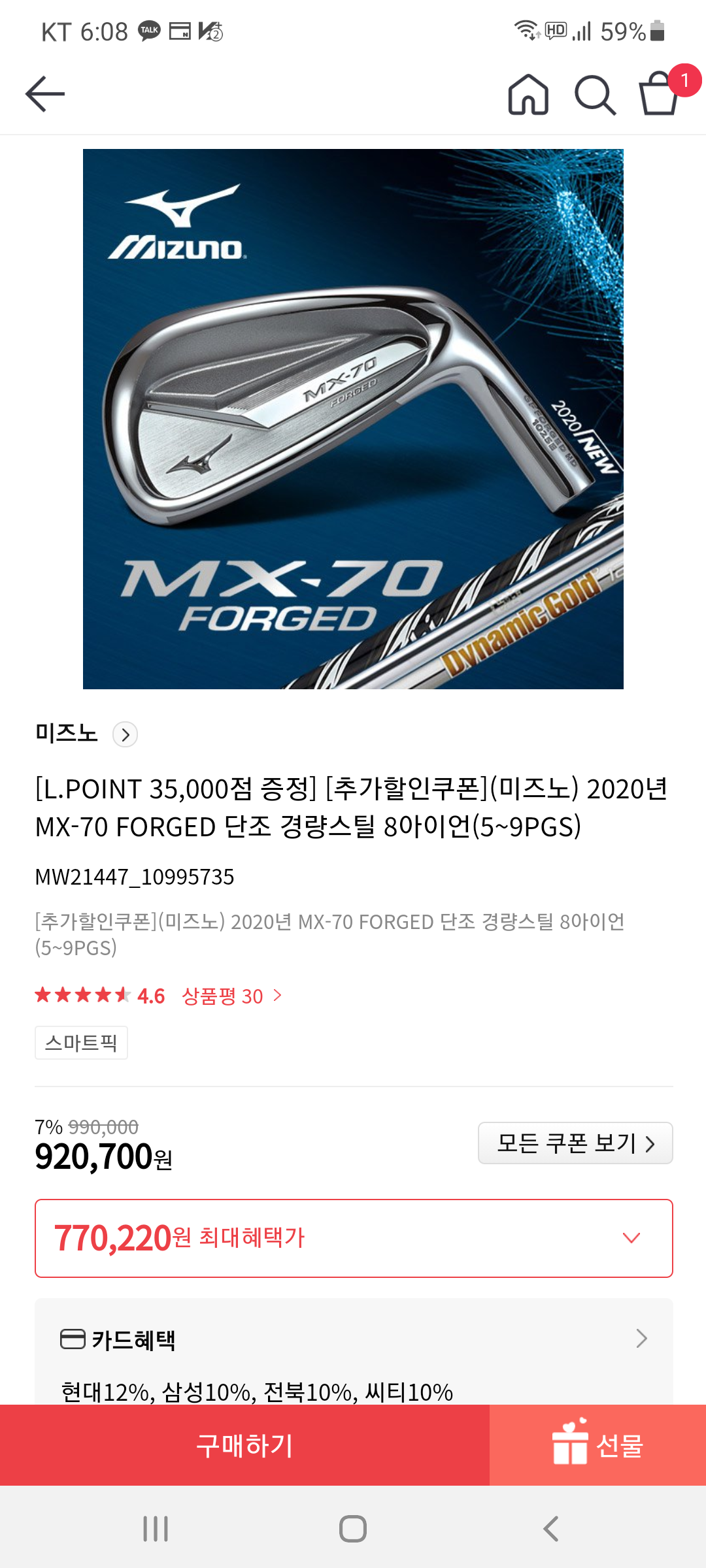
Task: Open the Mizuno MX-70 product image
Action: point(353,419)
